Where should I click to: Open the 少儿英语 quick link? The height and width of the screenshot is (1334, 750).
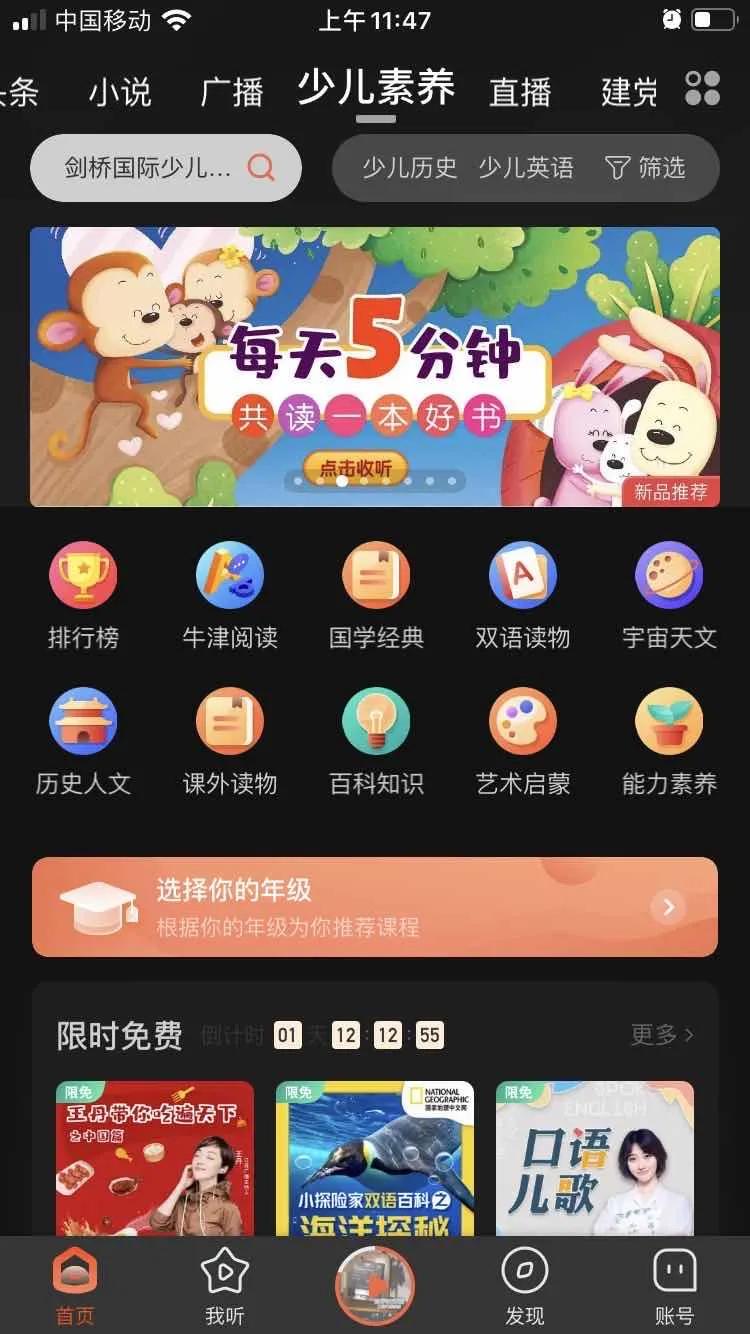pos(527,168)
